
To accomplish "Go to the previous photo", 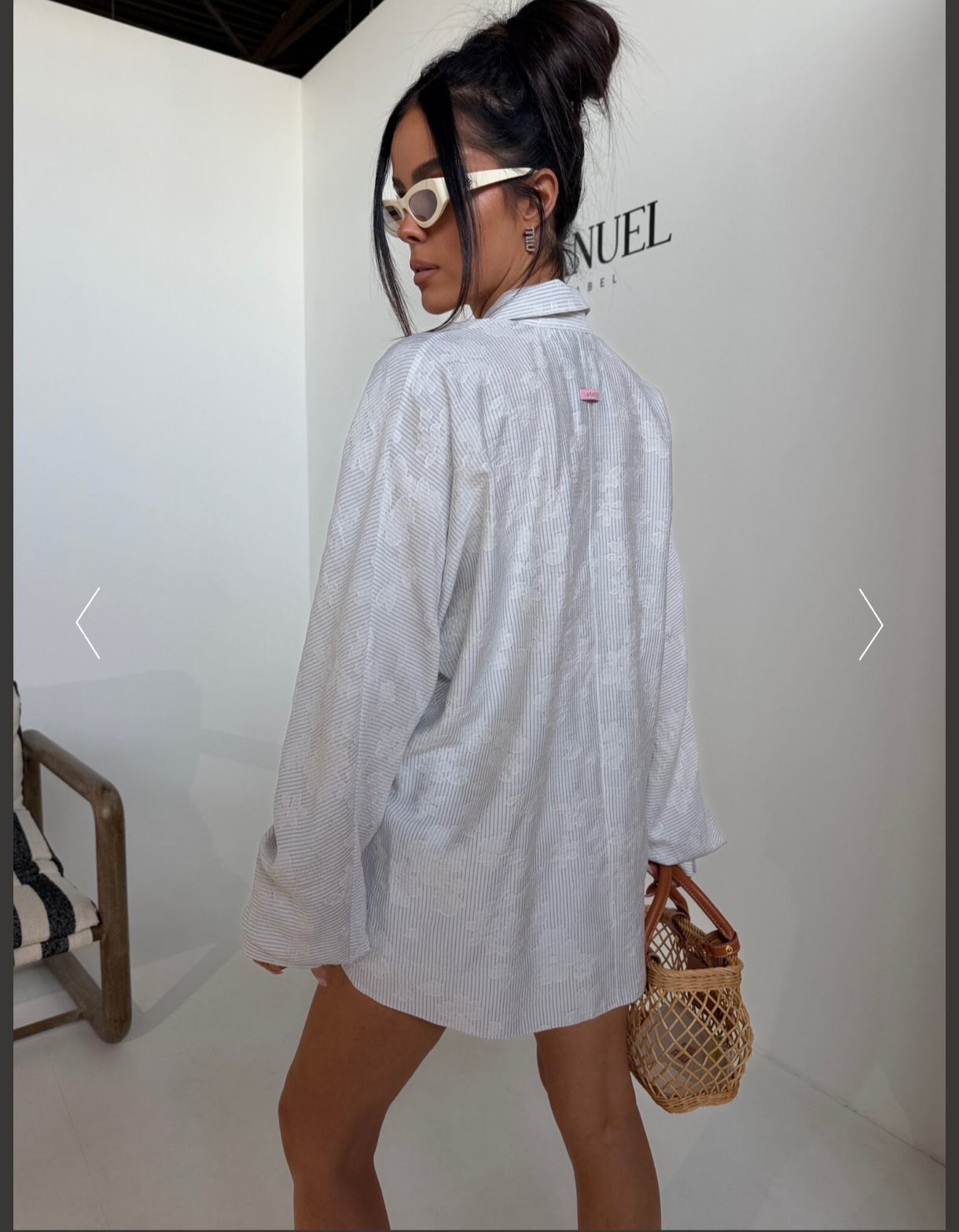I will tap(88, 623).
